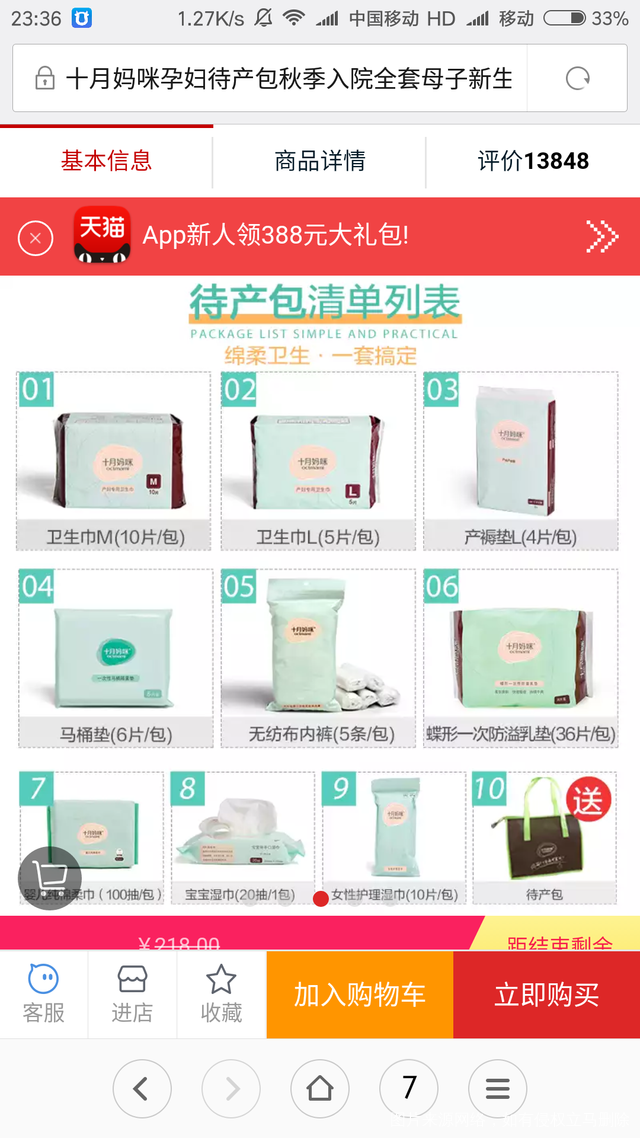Open the browser tab switcher showing 7
The width and height of the screenshot is (640, 1138).
point(408,1088)
